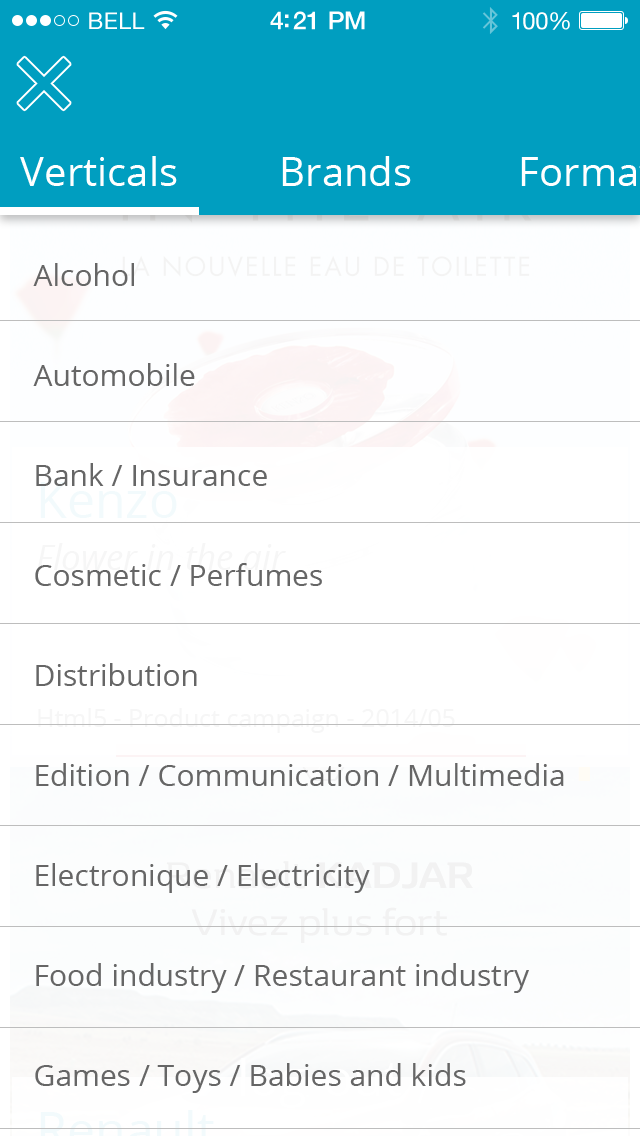Close the filter panel with the X
640x1136 pixels.
44,84
